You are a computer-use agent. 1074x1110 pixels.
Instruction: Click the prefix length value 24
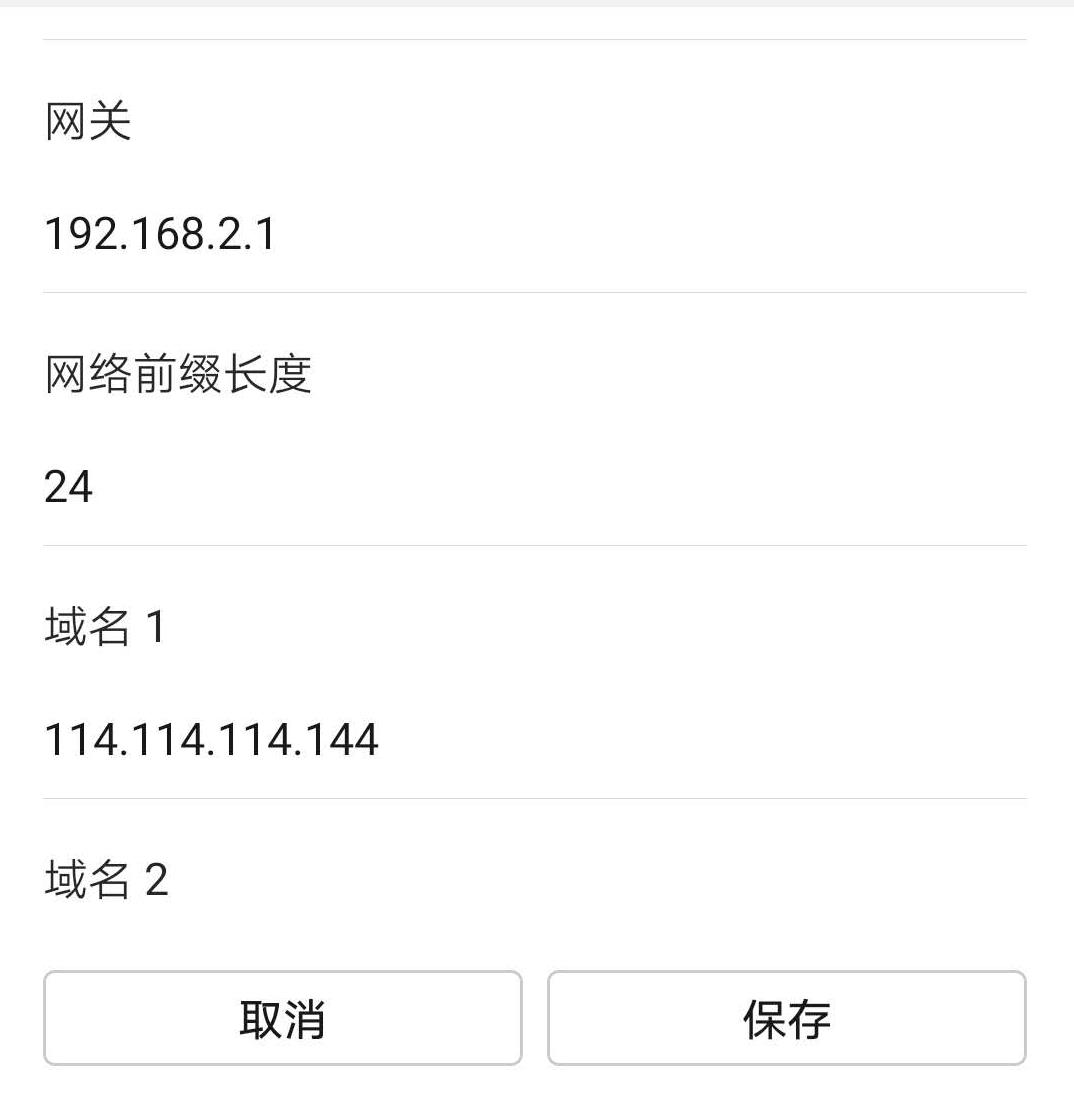click(x=70, y=487)
